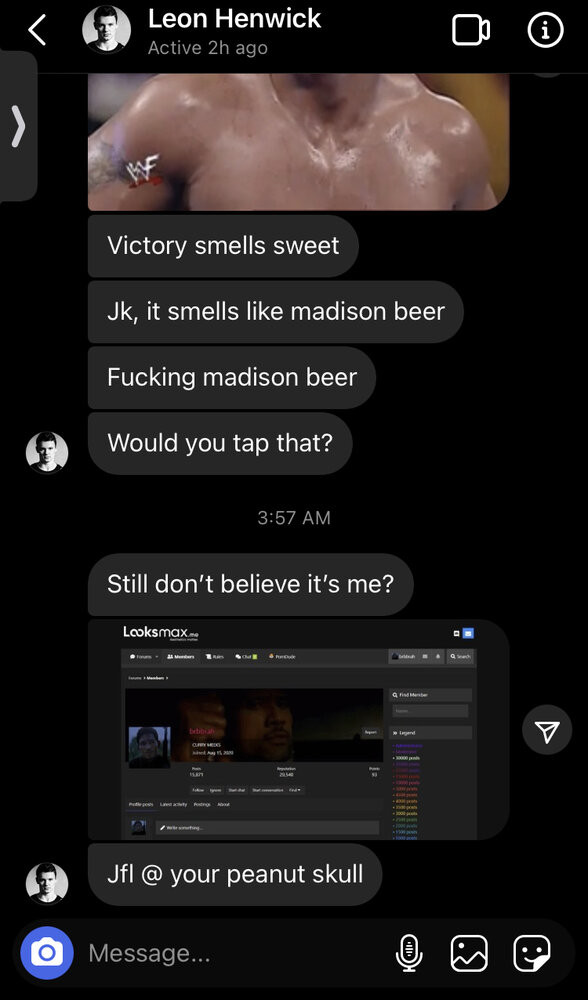Start a video call with Leon Henwick
This screenshot has width=588, height=1000.
(x=471, y=31)
